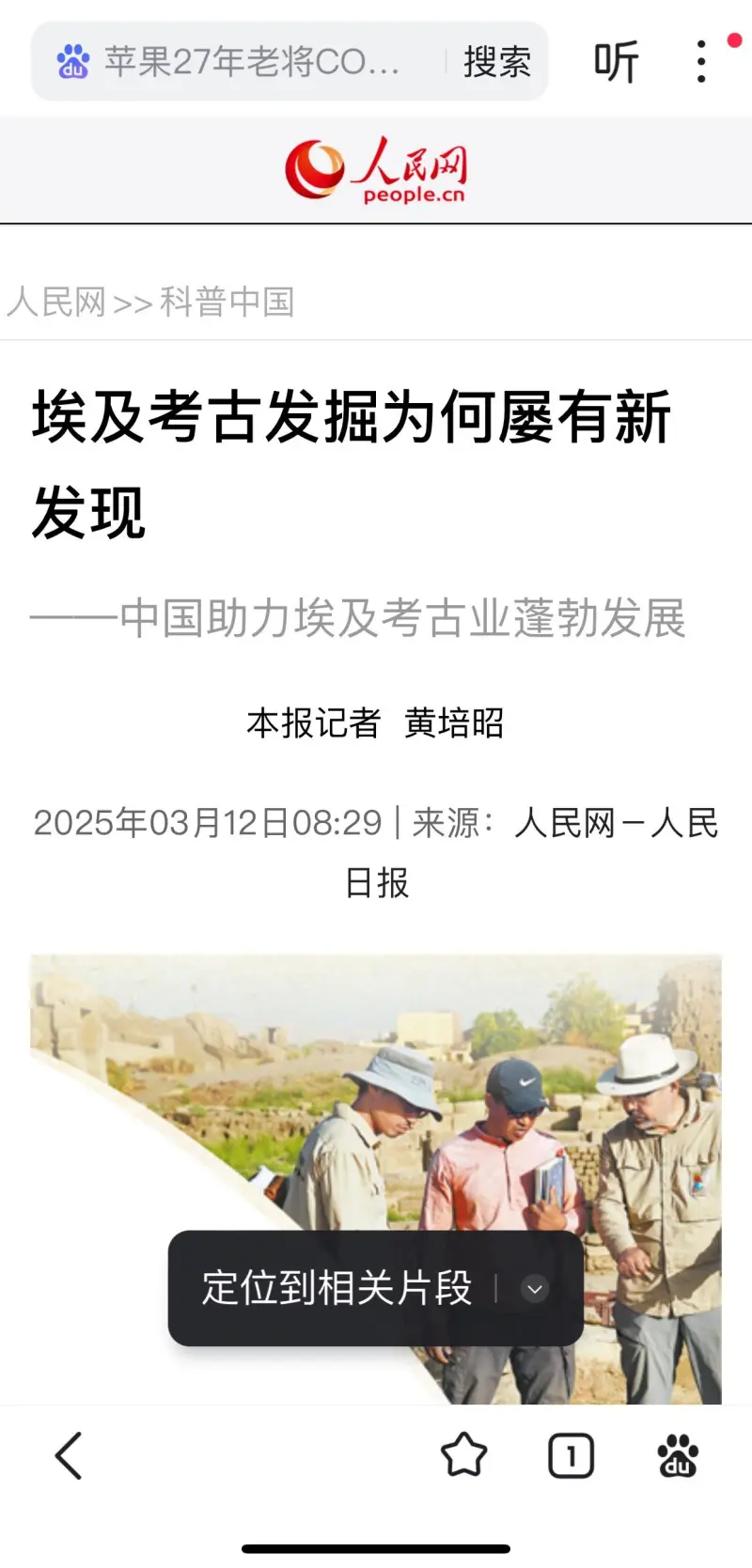Tap 定位到相关片段 to jump to the related passage
Image resolution: width=752 pixels, height=1568 pixels.
tap(337, 1288)
